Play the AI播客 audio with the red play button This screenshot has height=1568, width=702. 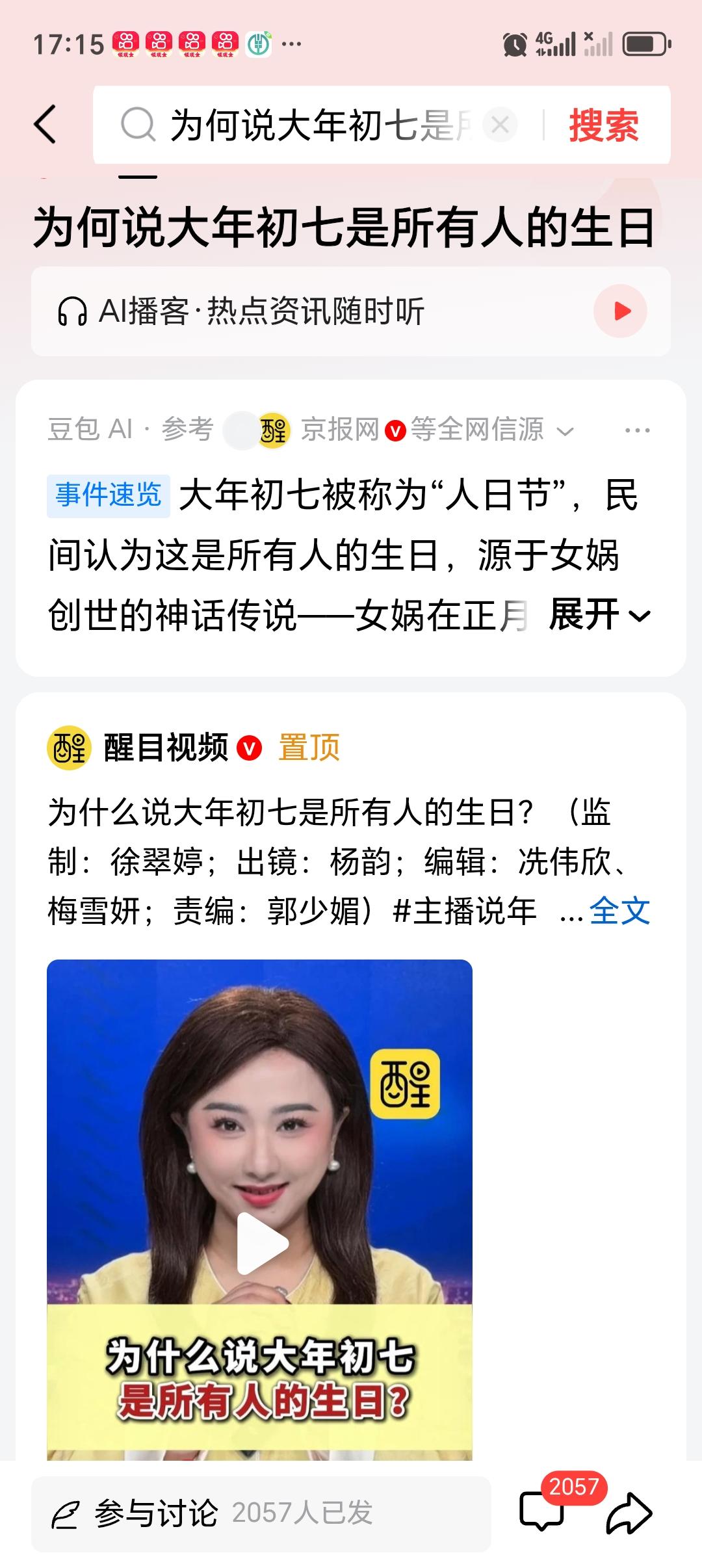tap(619, 311)
